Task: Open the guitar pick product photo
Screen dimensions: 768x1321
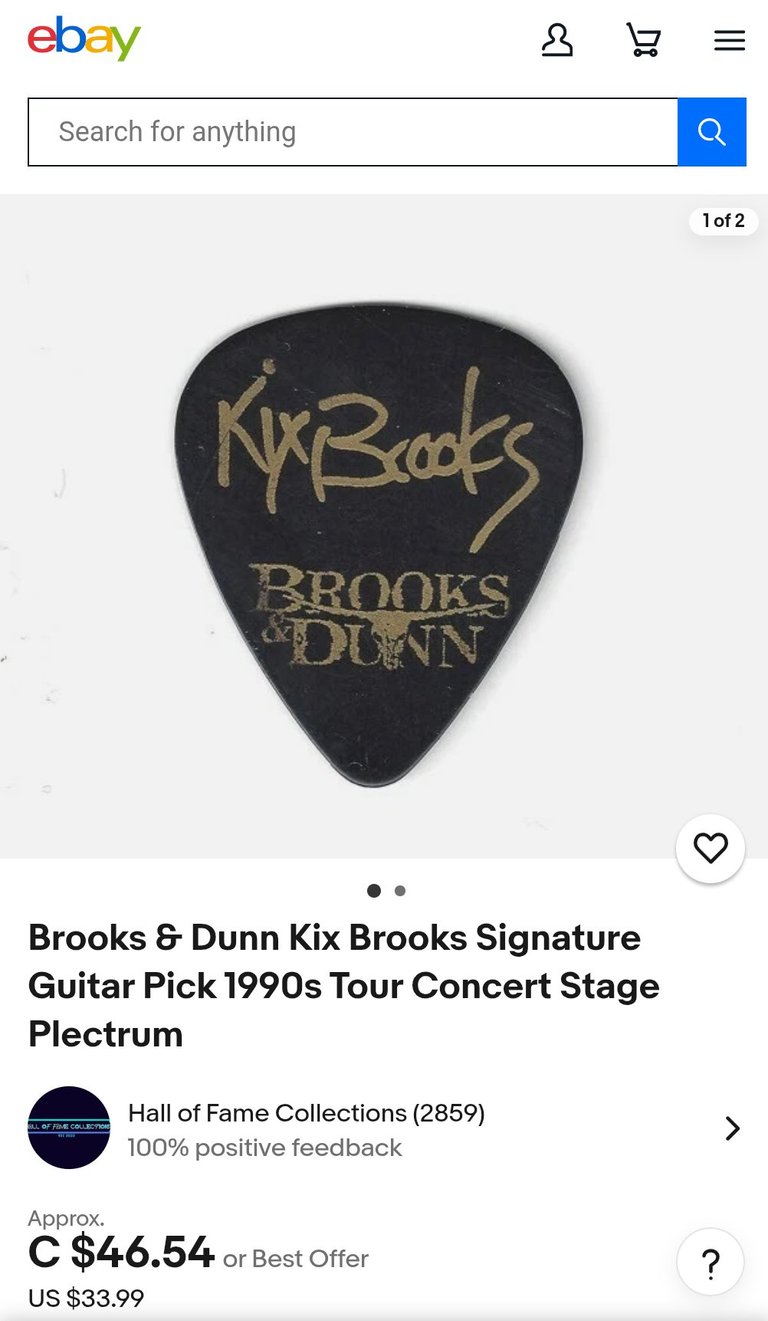Action: (x=378, y=540)
